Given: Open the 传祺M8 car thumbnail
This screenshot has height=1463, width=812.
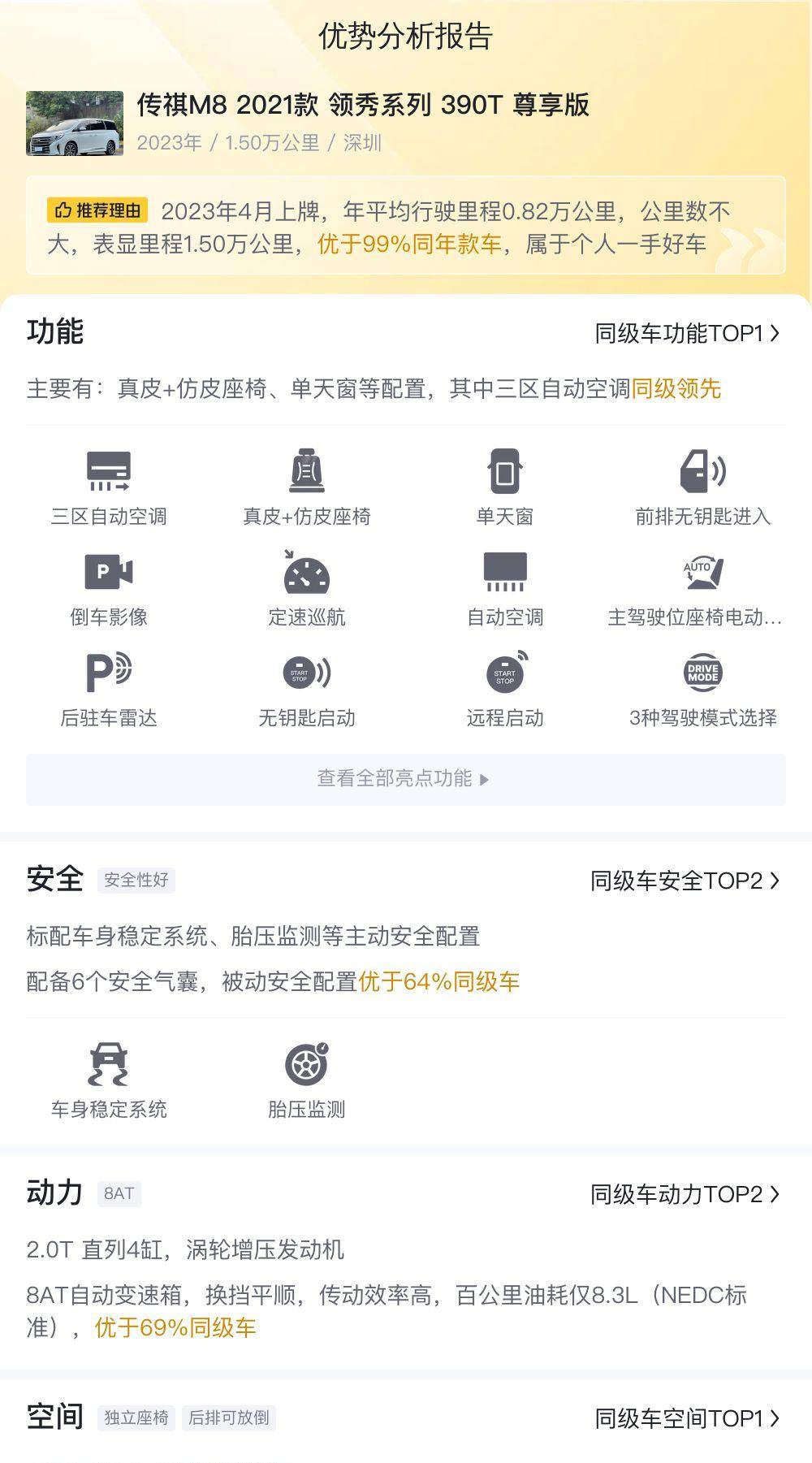Looking at the screenshot, I should [x=75, y=123].
